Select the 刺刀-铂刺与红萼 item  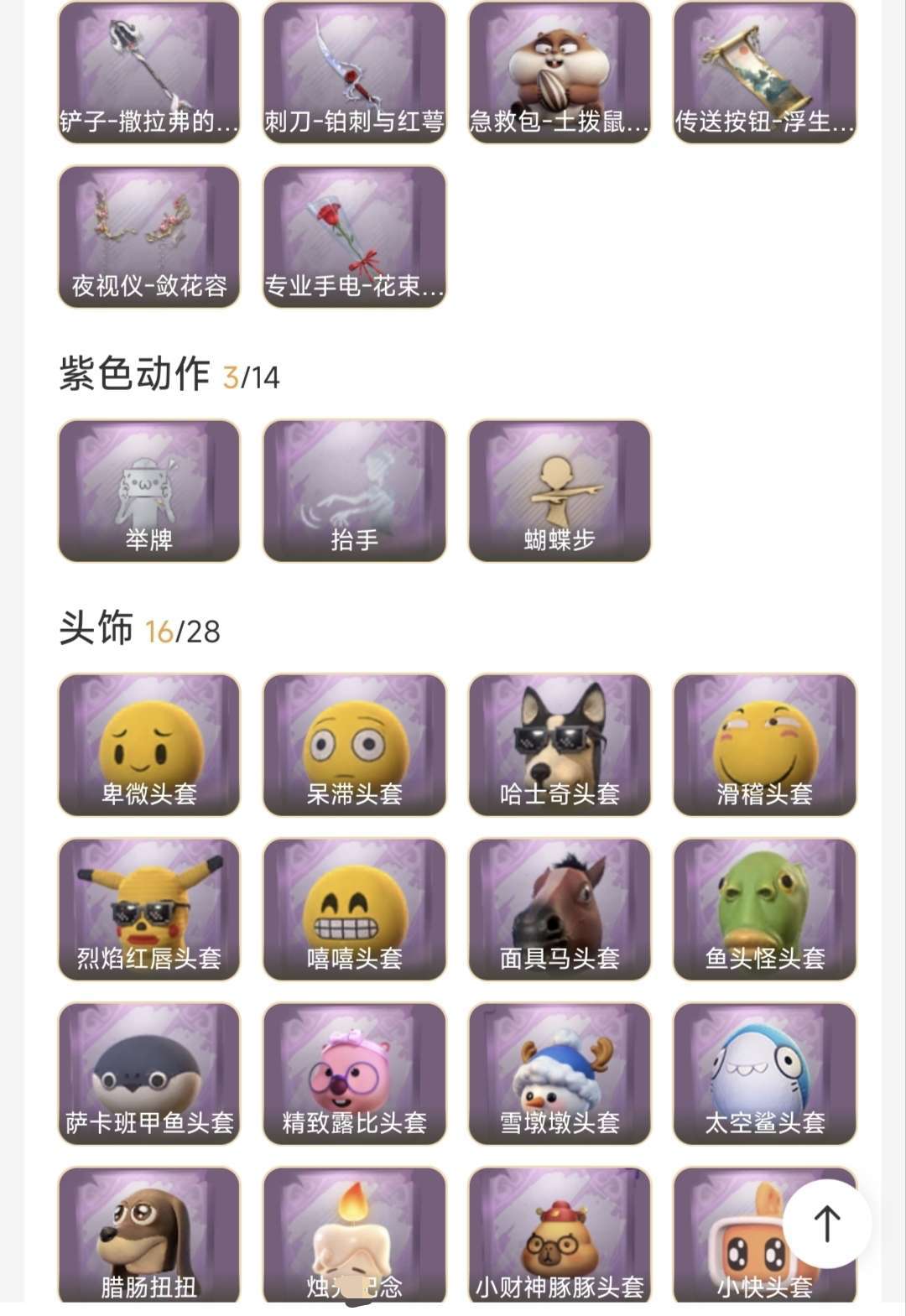355,72
